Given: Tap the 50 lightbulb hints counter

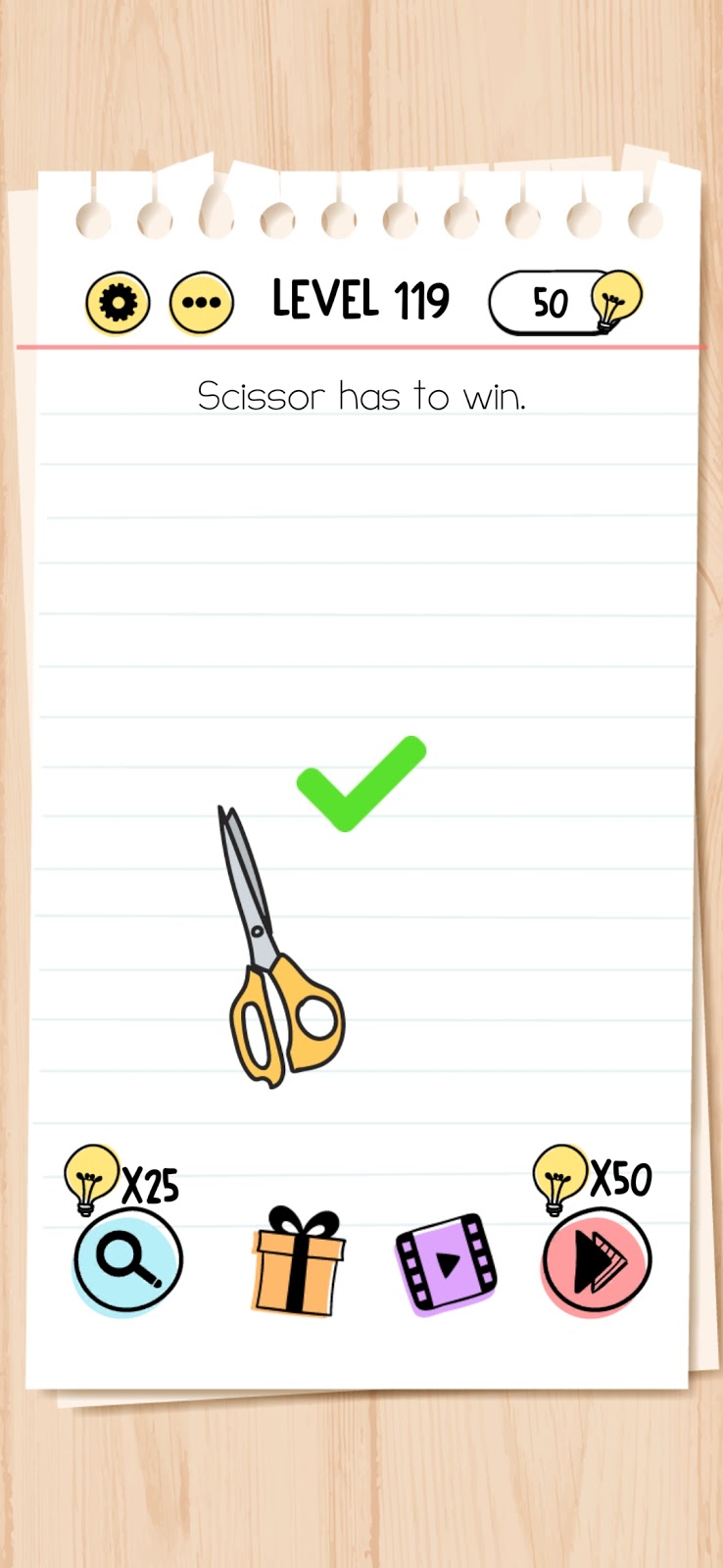Looking at the screenshot, I should click(563, 303).
